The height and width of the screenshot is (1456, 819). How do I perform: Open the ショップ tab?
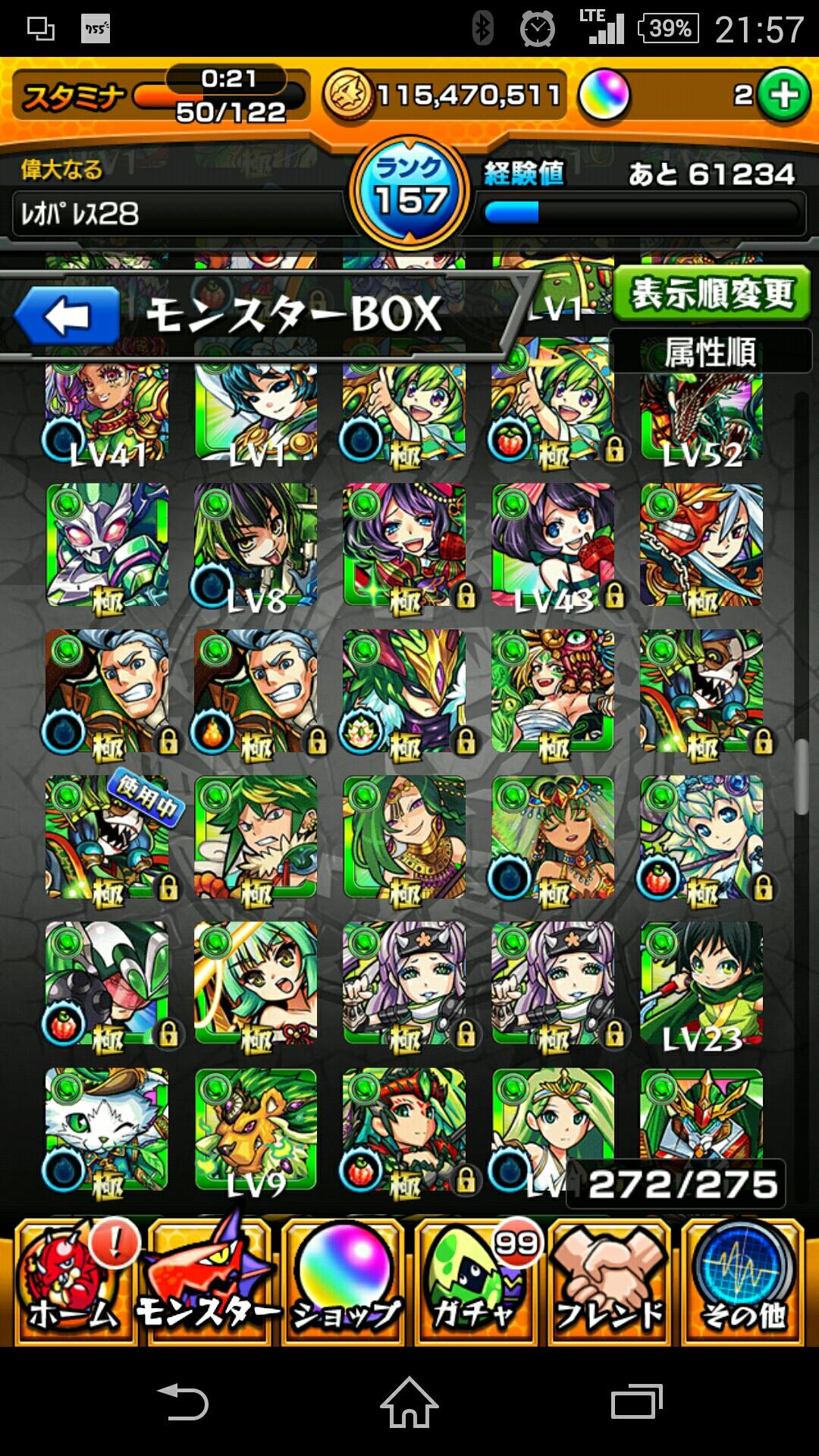(344, 1282)
